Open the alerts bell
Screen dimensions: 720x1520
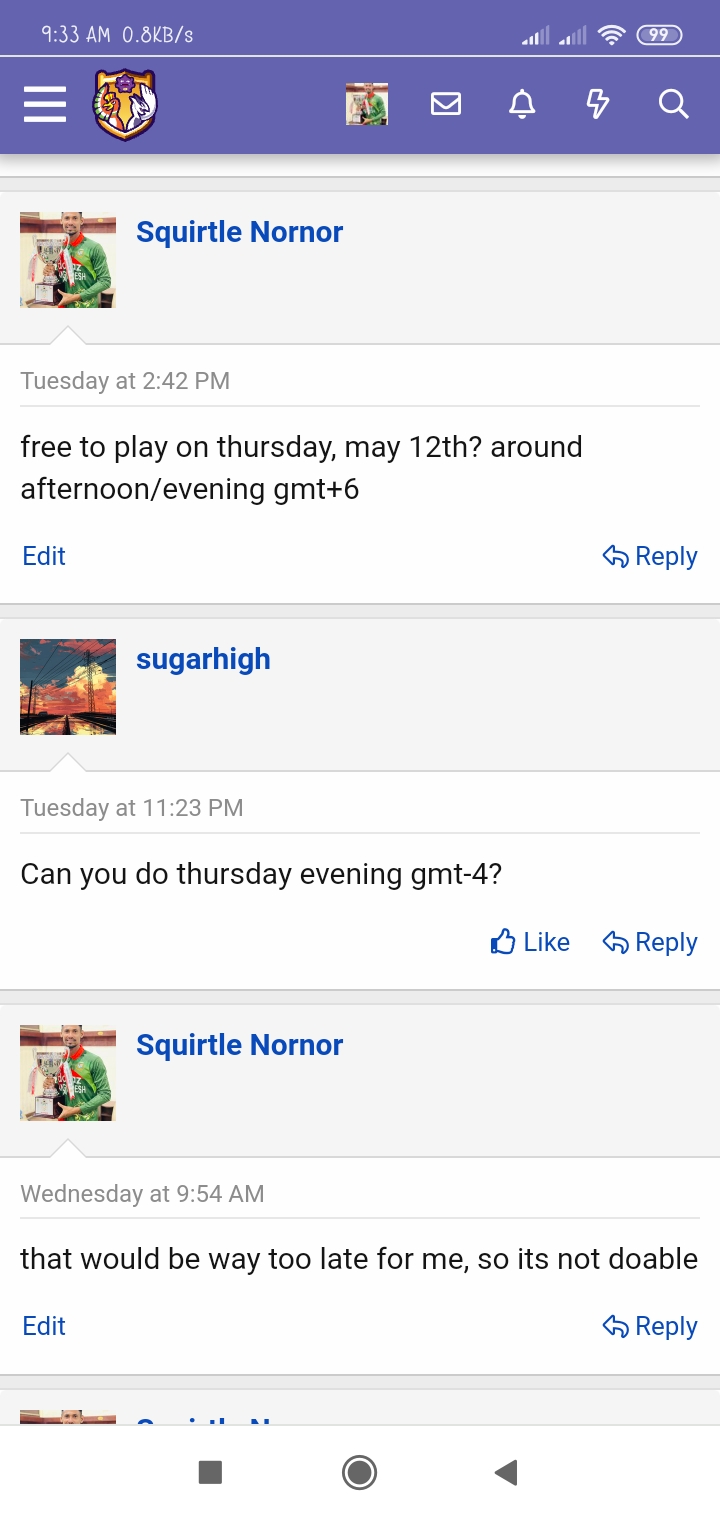click(522, 104)
